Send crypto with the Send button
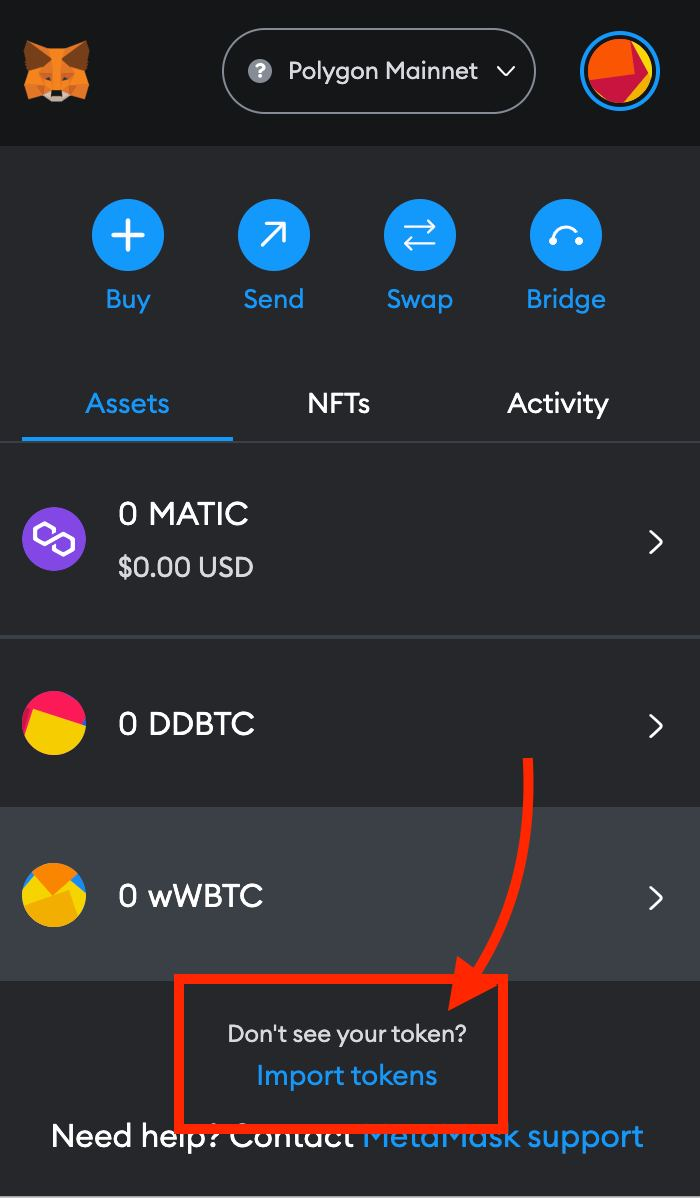Viewport: 700px width, 1198px height. point(273,236)
